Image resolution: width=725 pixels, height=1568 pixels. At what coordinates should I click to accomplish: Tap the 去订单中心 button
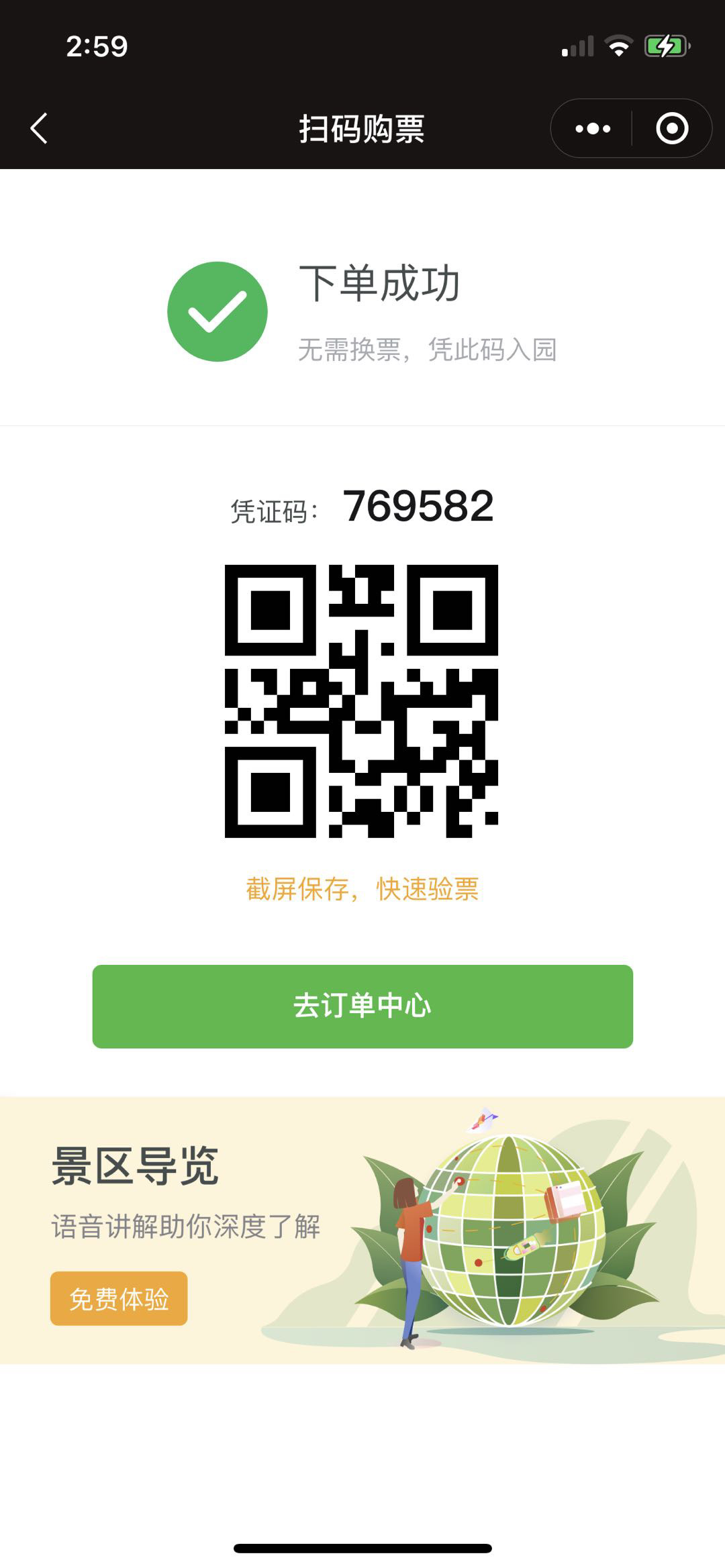[362, 1006]
